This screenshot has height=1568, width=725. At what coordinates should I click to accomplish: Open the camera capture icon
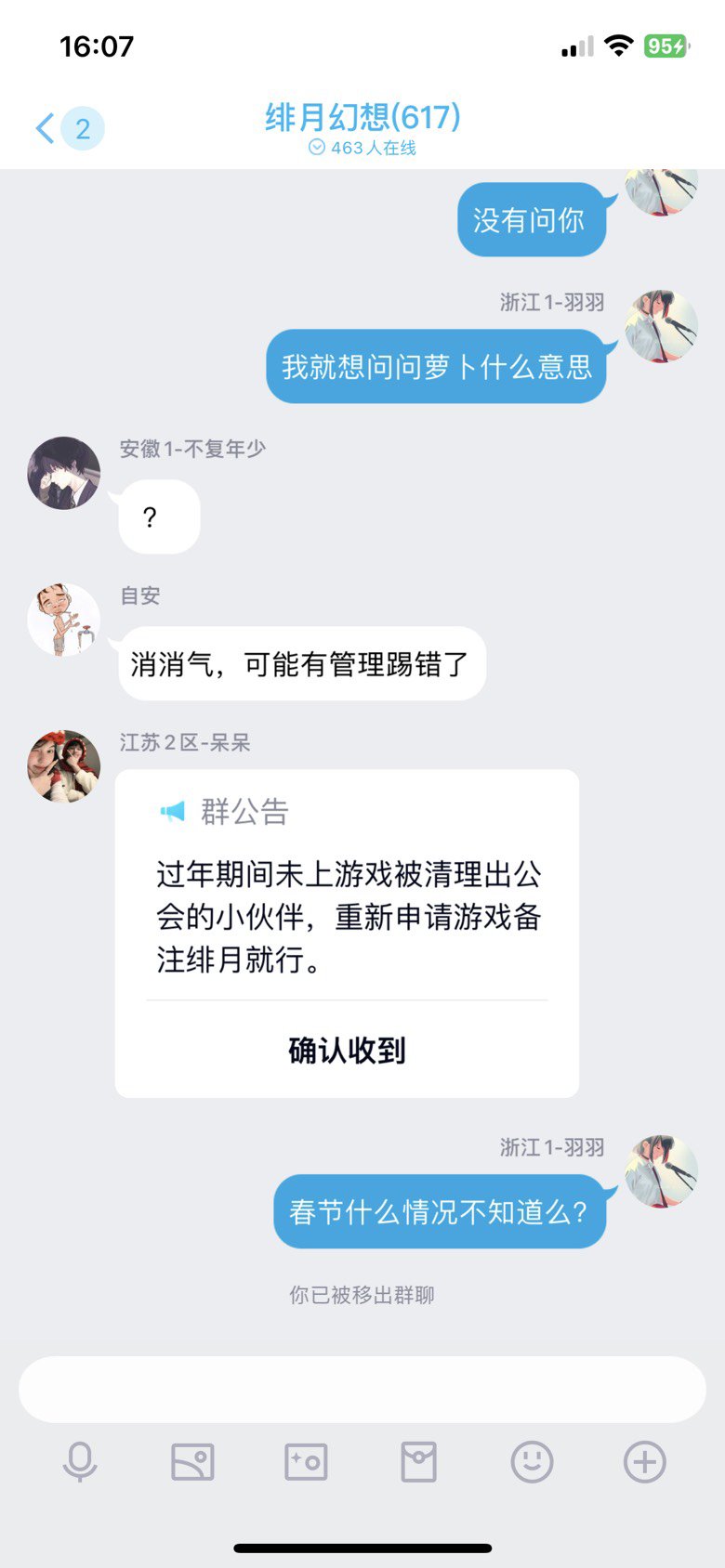[306, 1462]
